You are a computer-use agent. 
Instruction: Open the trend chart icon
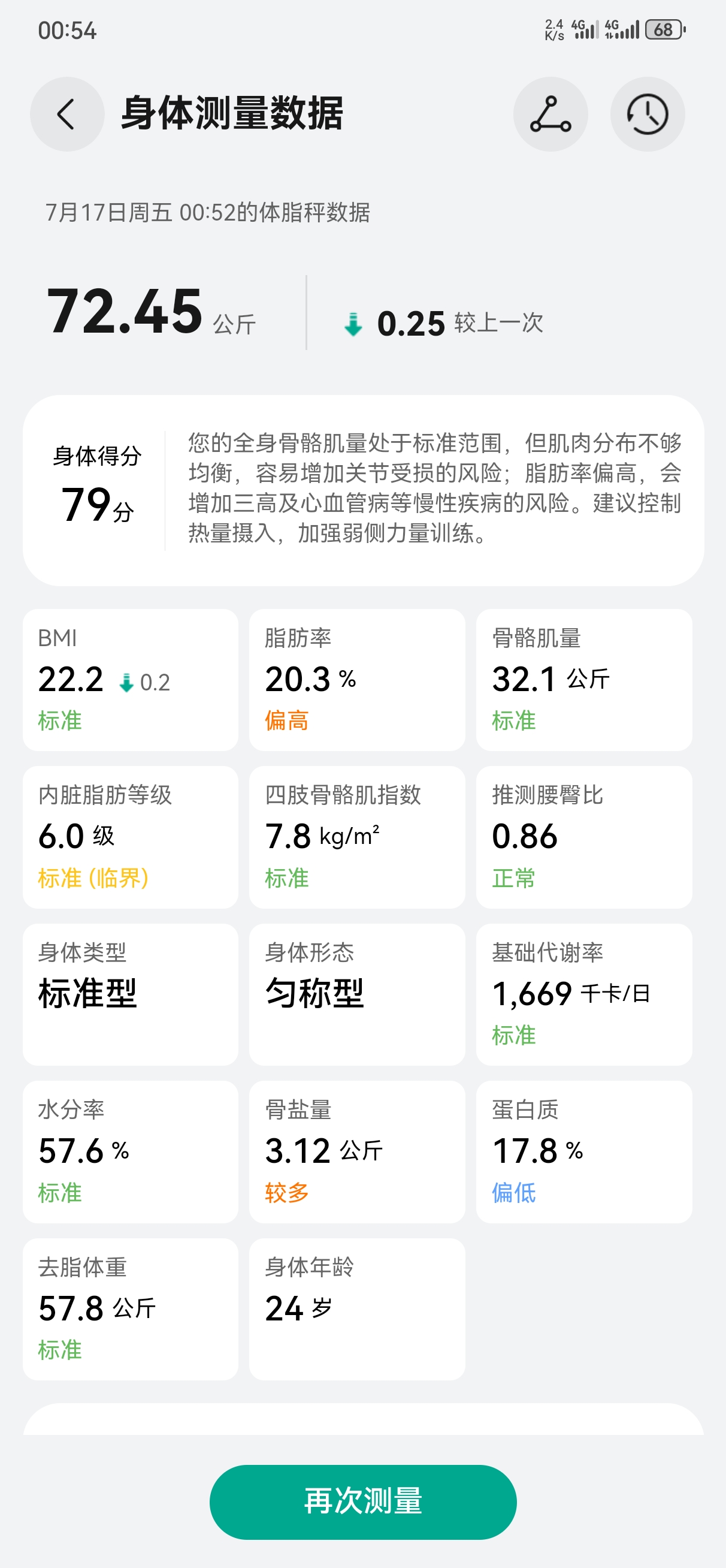coord(550,114)
